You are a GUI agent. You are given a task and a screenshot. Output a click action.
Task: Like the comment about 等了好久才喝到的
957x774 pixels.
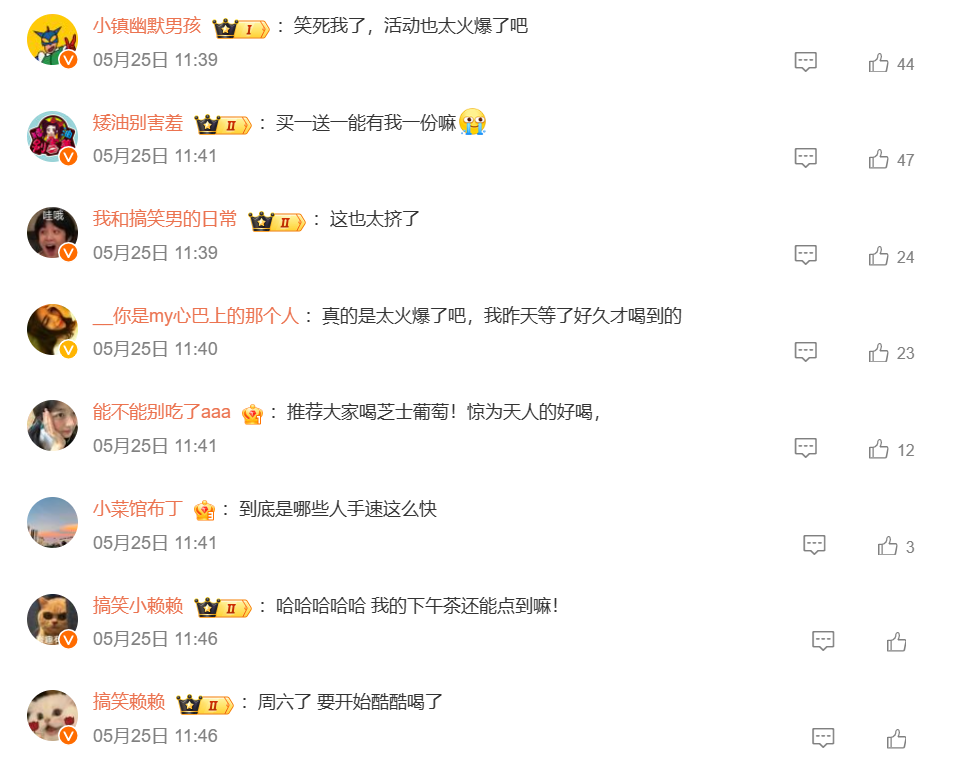[879, 352]
